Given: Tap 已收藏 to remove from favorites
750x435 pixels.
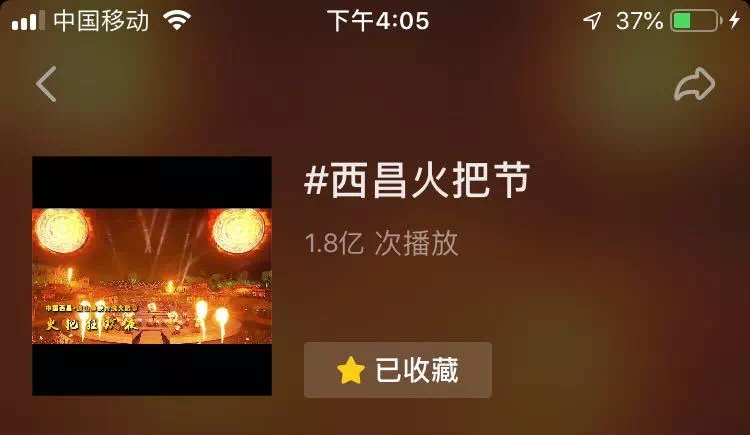Looking at the screenshot, I should pyautogui.click(x=398, y=371).
